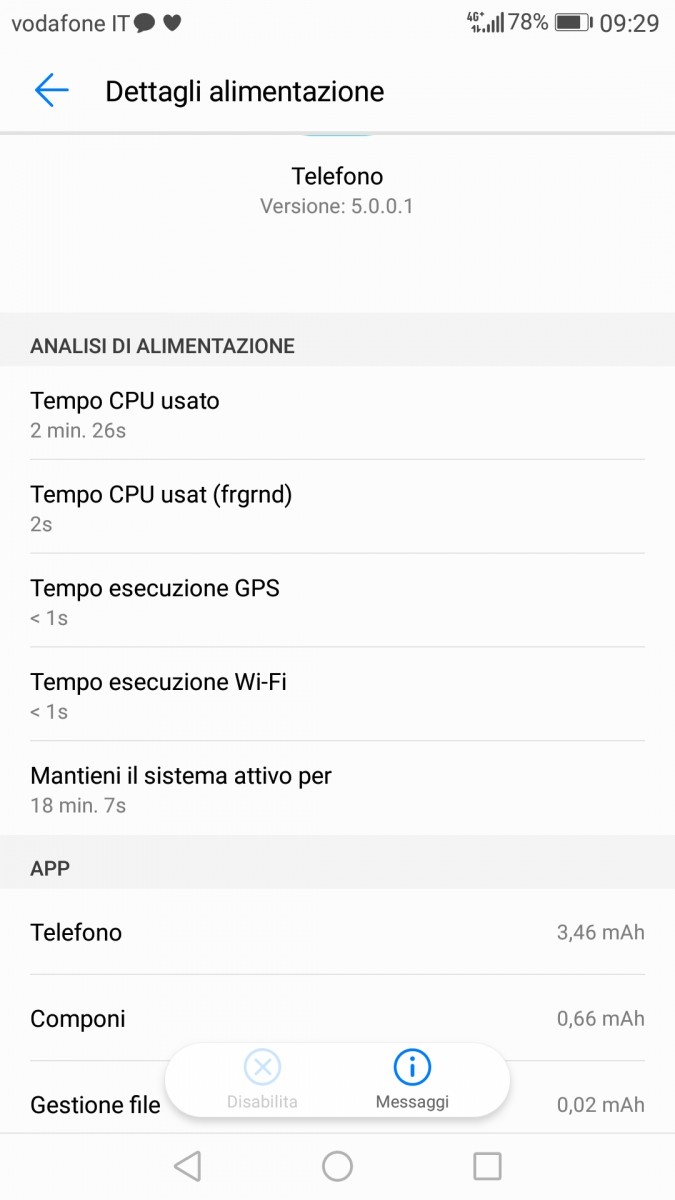The image size is (675, 1200).
Task: Go back from Dettagli alimentazione
Action: click(x=52, y=91)
